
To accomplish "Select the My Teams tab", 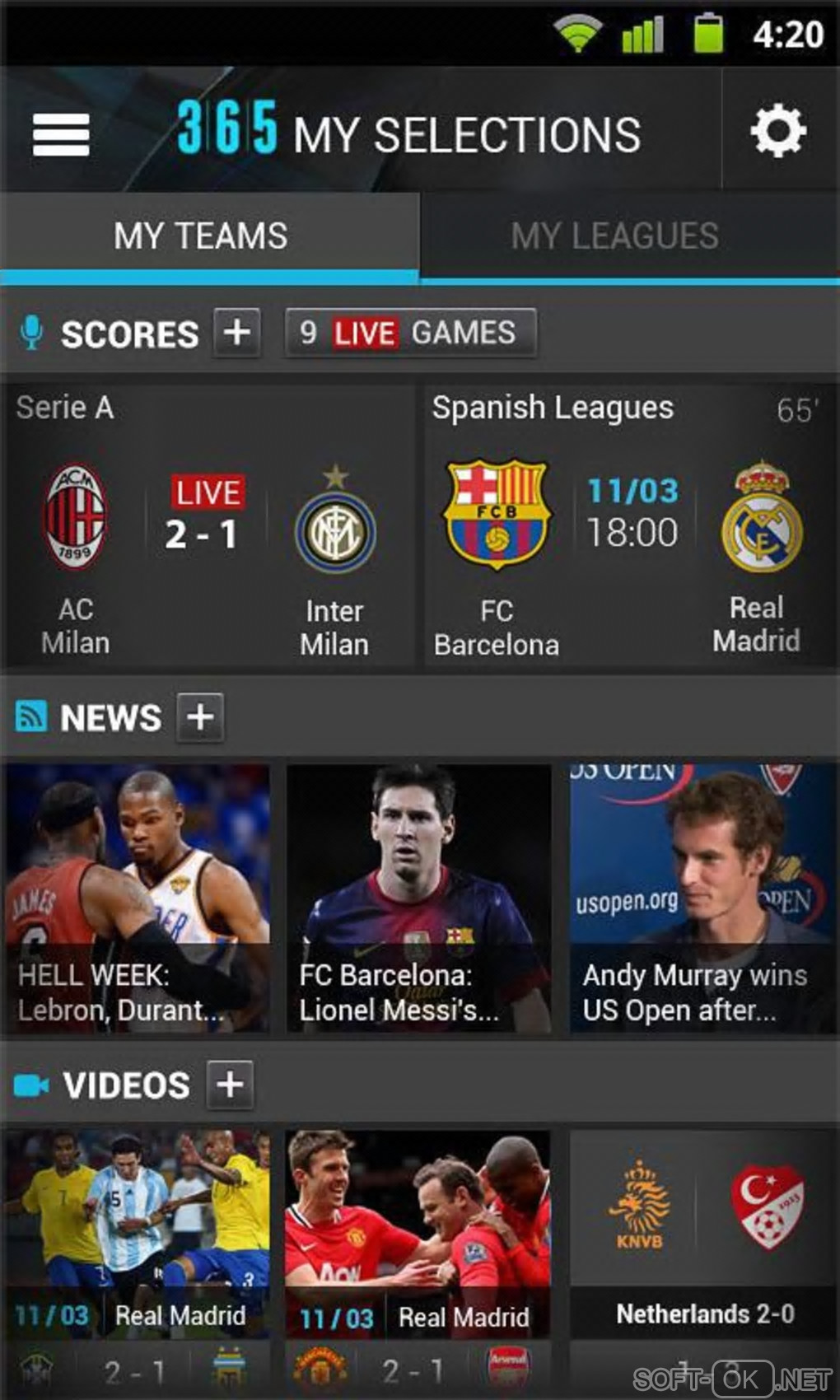I will pos(201,236).
